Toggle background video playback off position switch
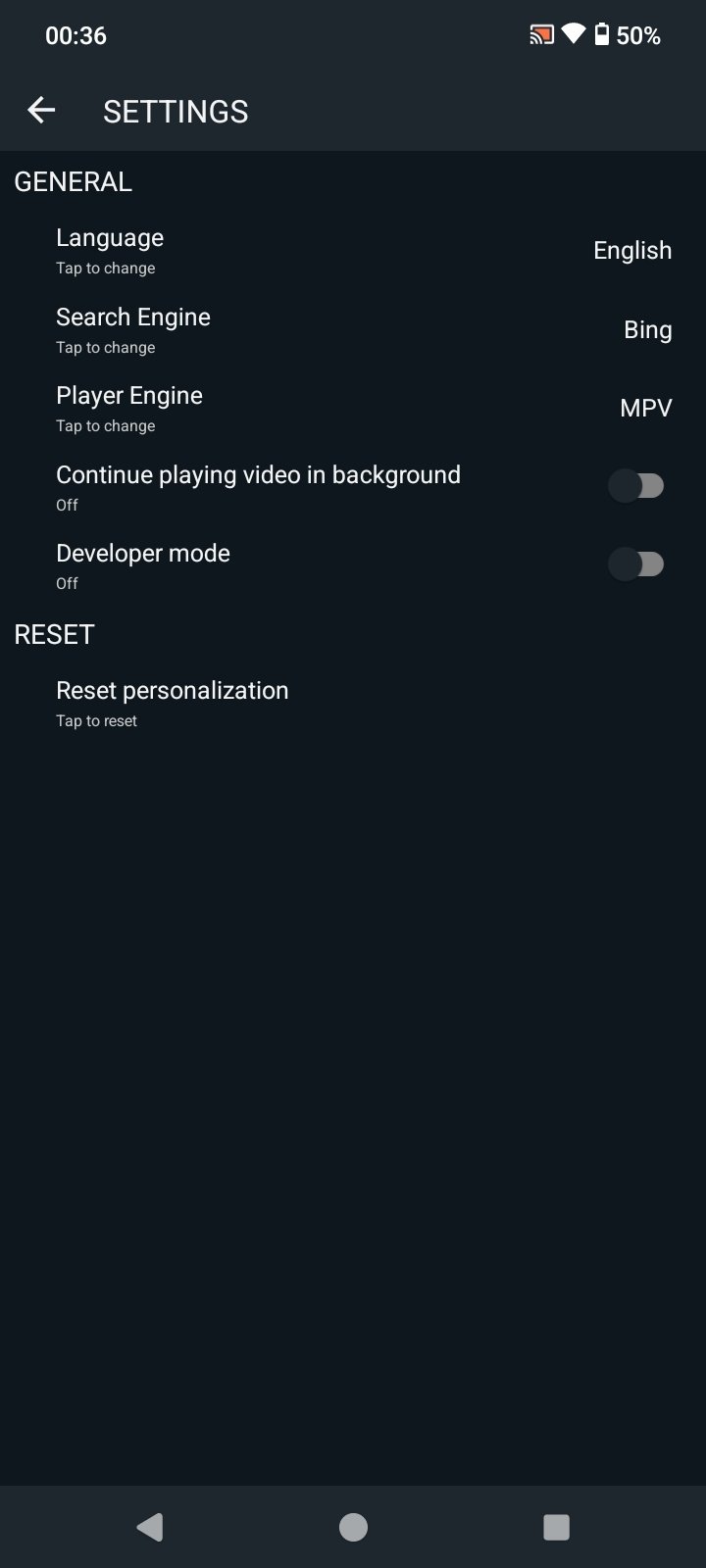Screen dimensions: 706x1568 pos(637,485)
